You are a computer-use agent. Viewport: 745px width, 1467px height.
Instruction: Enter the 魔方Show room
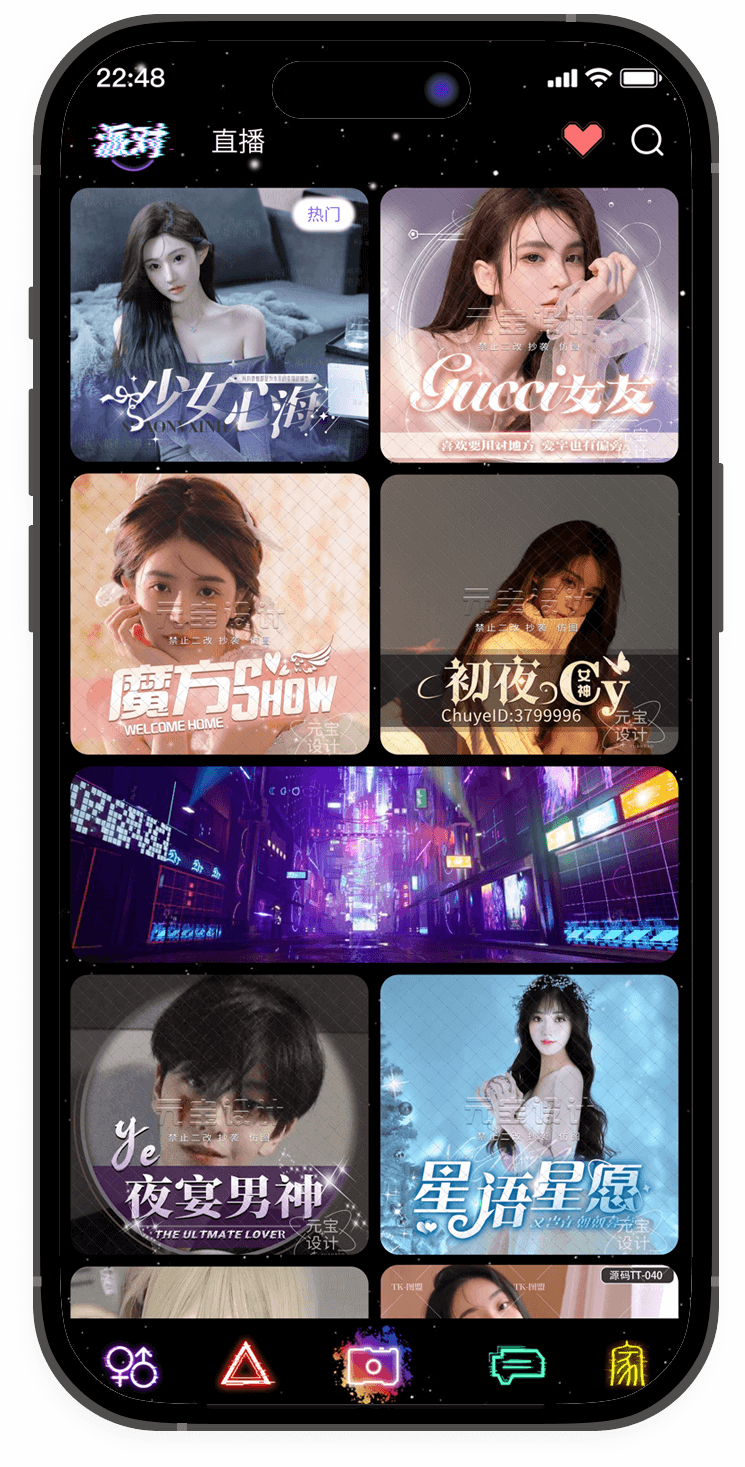[219, 613]
